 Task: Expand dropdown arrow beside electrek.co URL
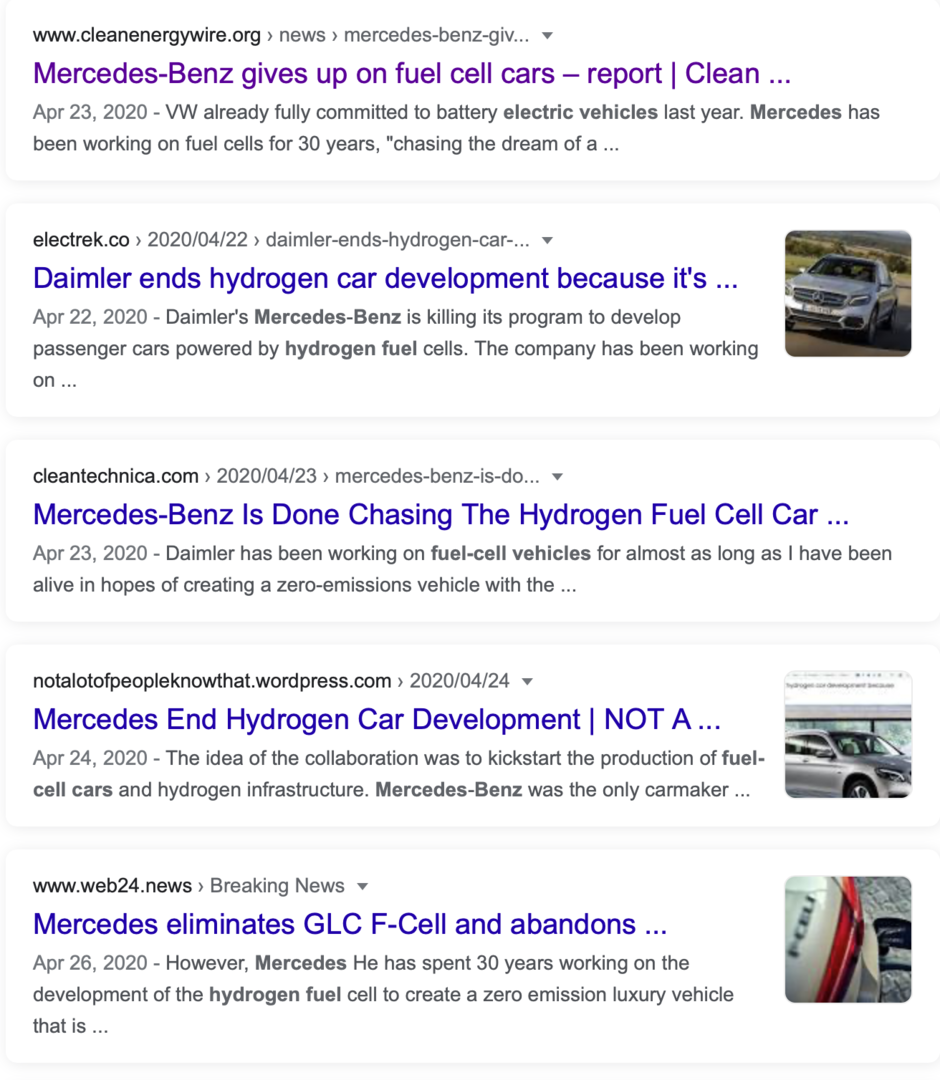click(547, 241)
